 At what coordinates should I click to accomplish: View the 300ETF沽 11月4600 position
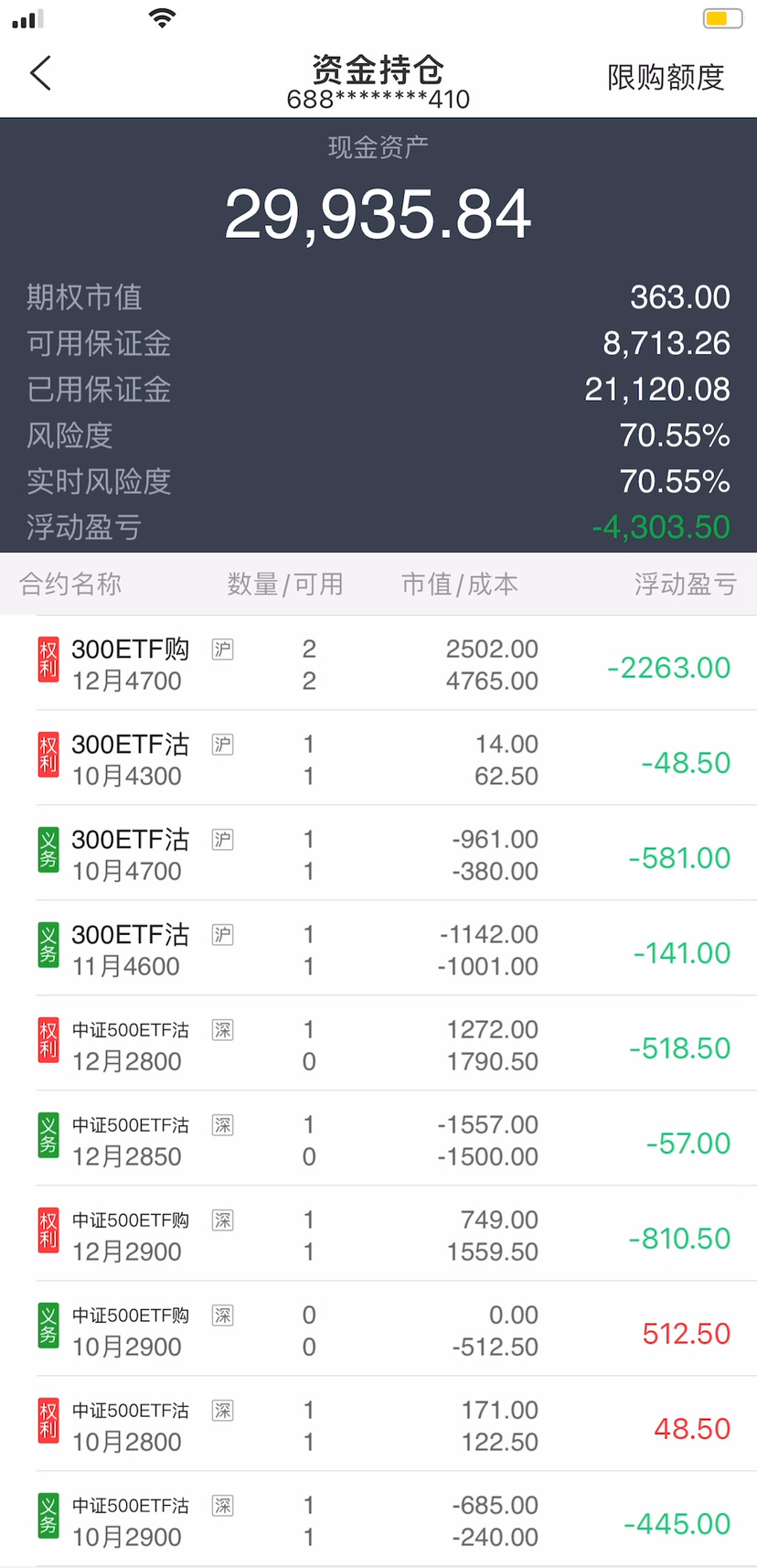pos(378,949)
